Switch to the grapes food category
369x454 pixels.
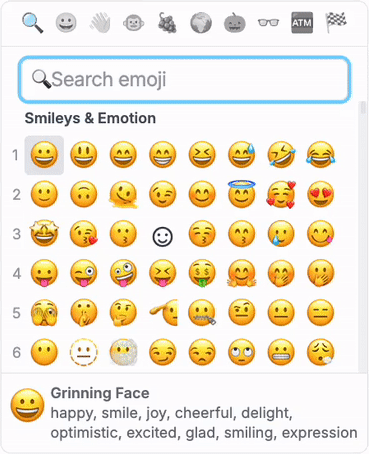click(167, 23)
